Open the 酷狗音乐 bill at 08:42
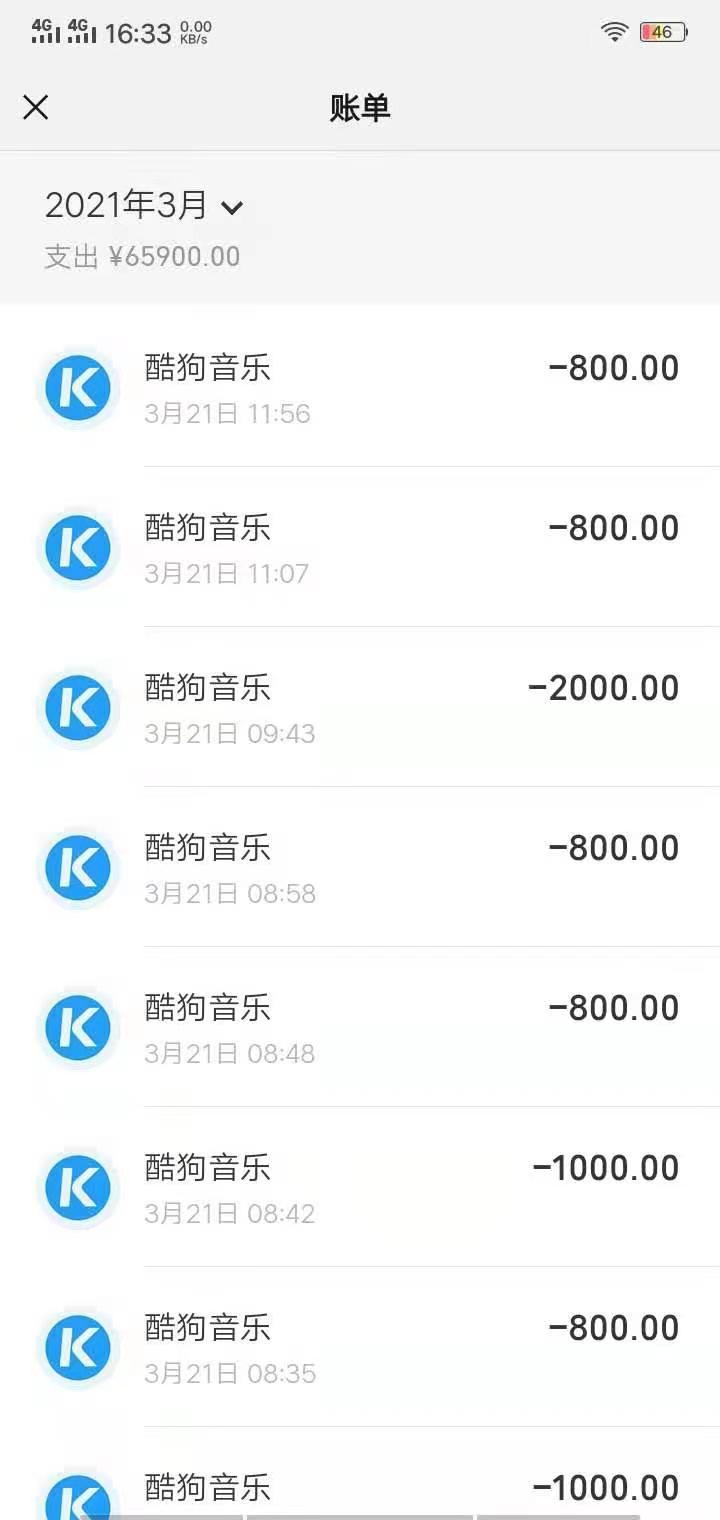The height and width of the screenshot is (1520, 720). pyautogui.click(x=360, y=1188)
